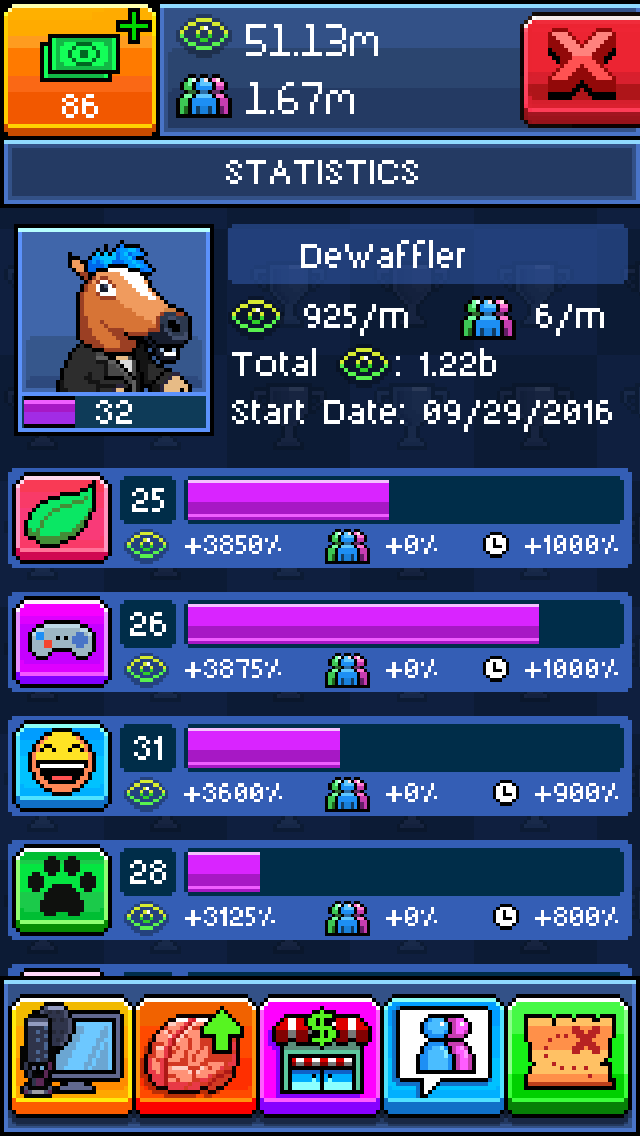This screenshot has height=1136, width=640.
Task: Tap the green cash button showing 86
Action: pos(79,68)
